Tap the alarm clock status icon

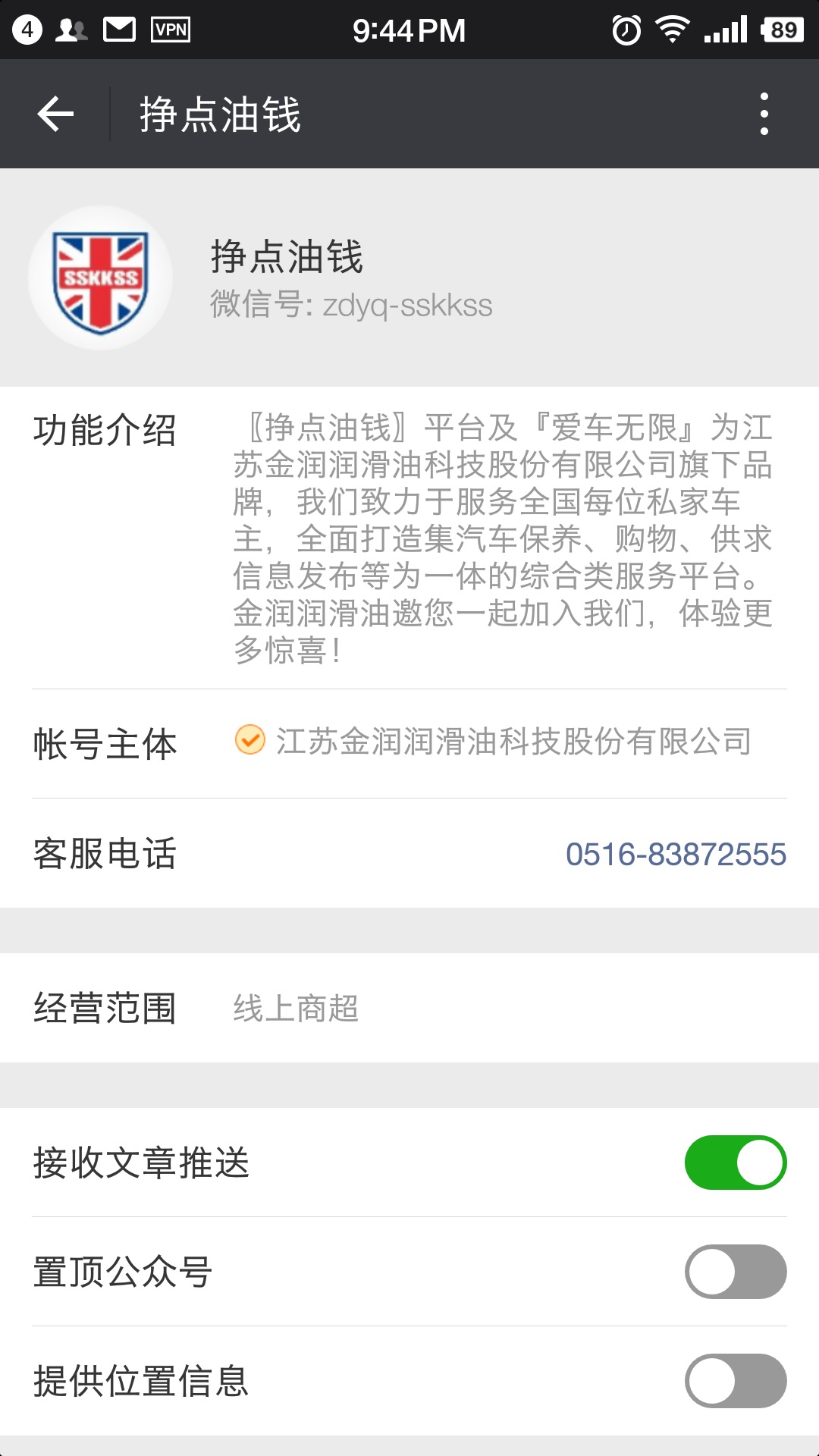coord(622,30)
